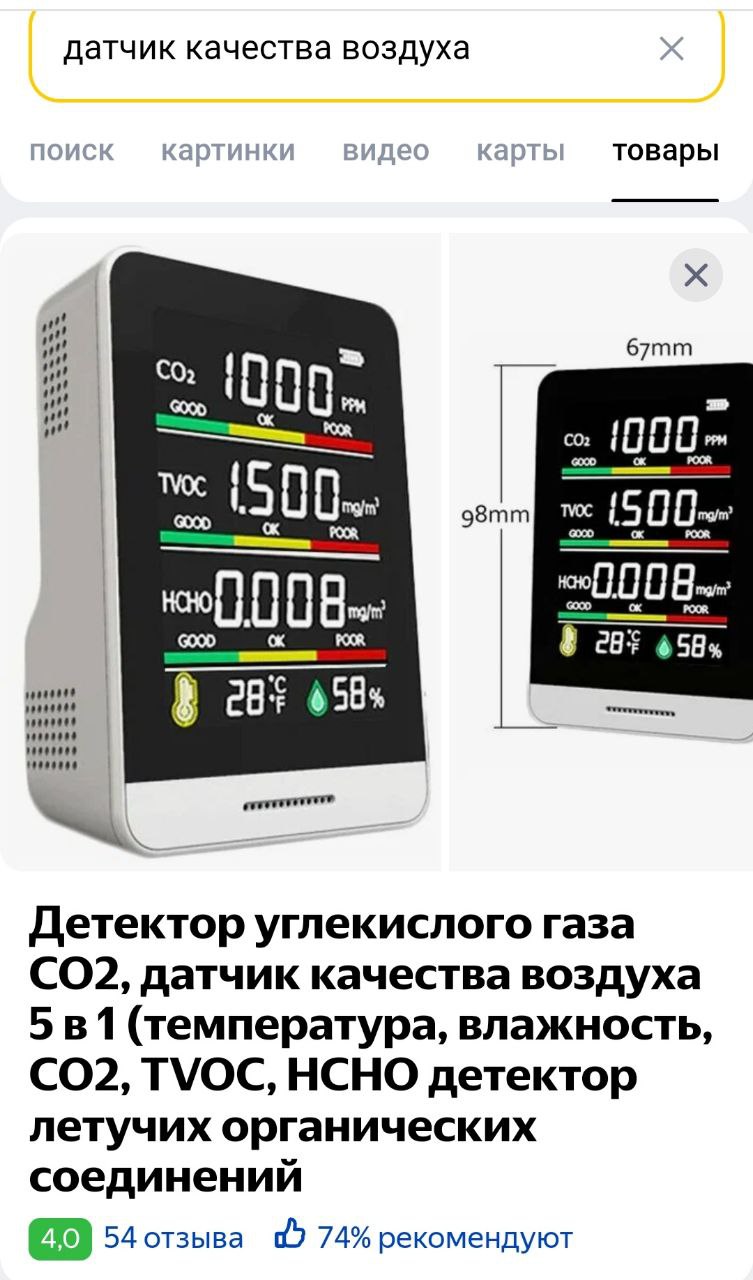Tap the search field with "датчик качества воздуха"
The image size is (753, 1280).
click(x=376, y=50)
